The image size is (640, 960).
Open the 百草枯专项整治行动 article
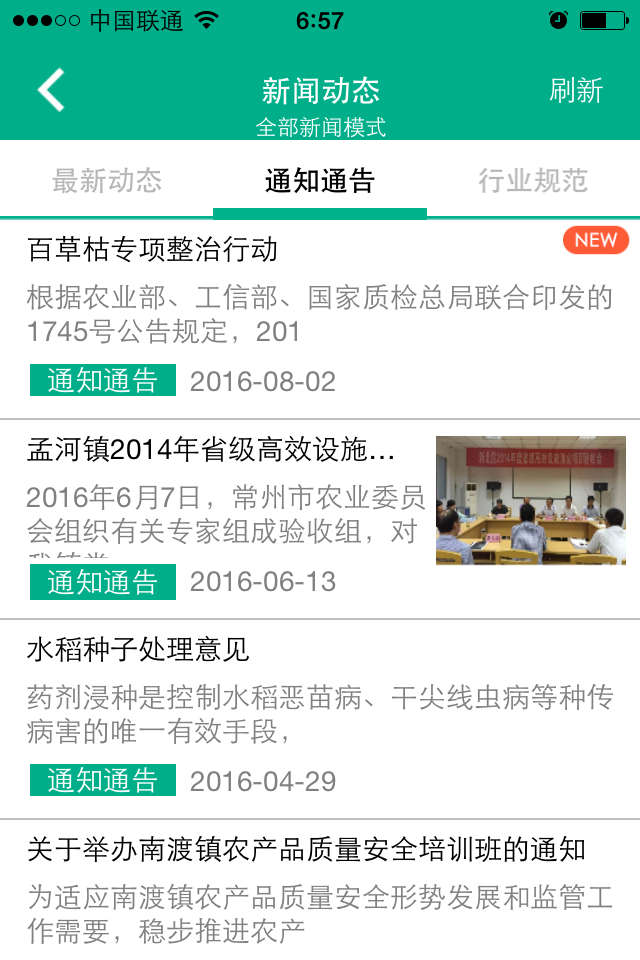pyautogui.click(x=153, y=249)
